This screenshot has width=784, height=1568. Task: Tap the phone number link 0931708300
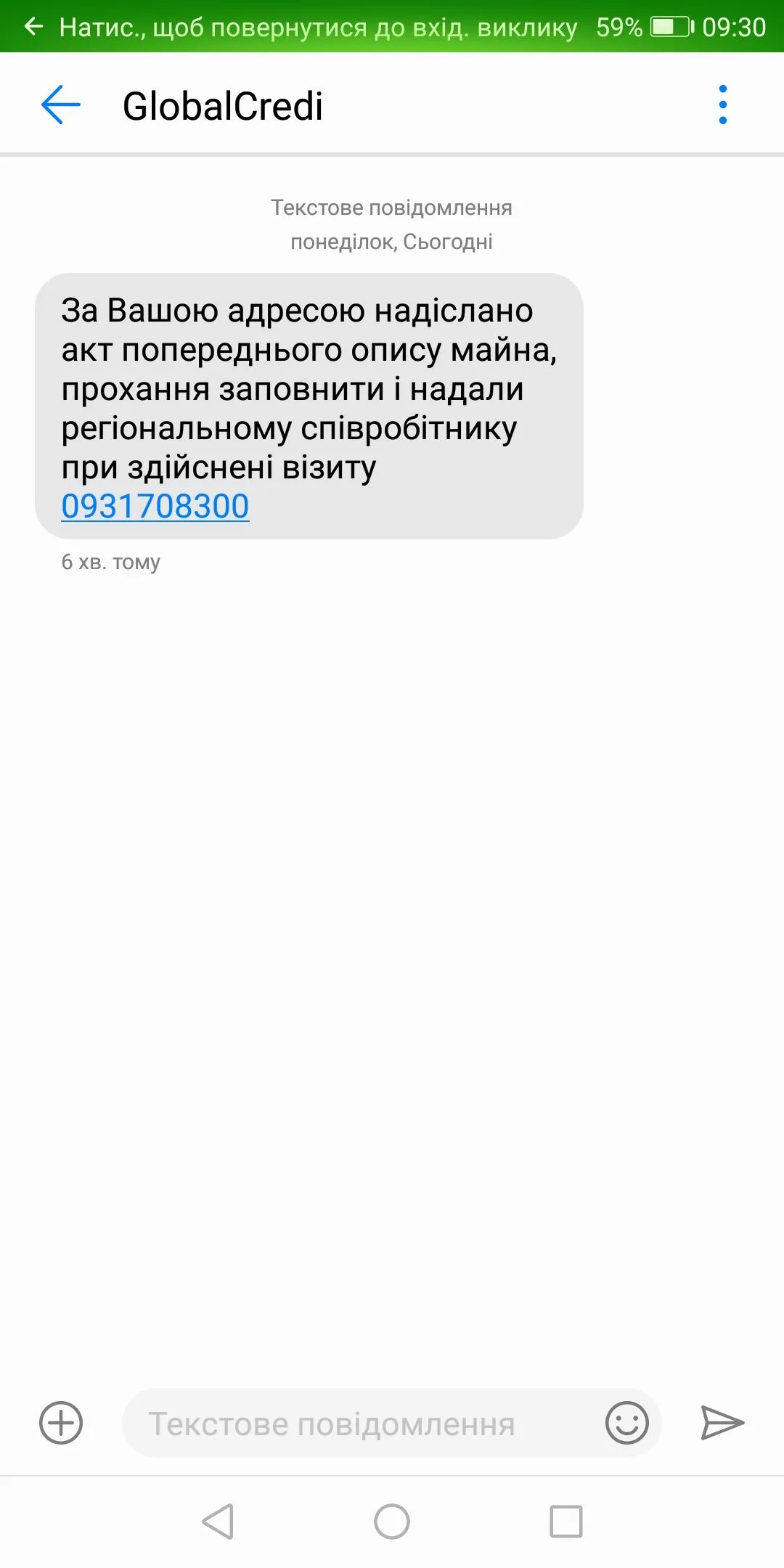[x=155, y=506]
